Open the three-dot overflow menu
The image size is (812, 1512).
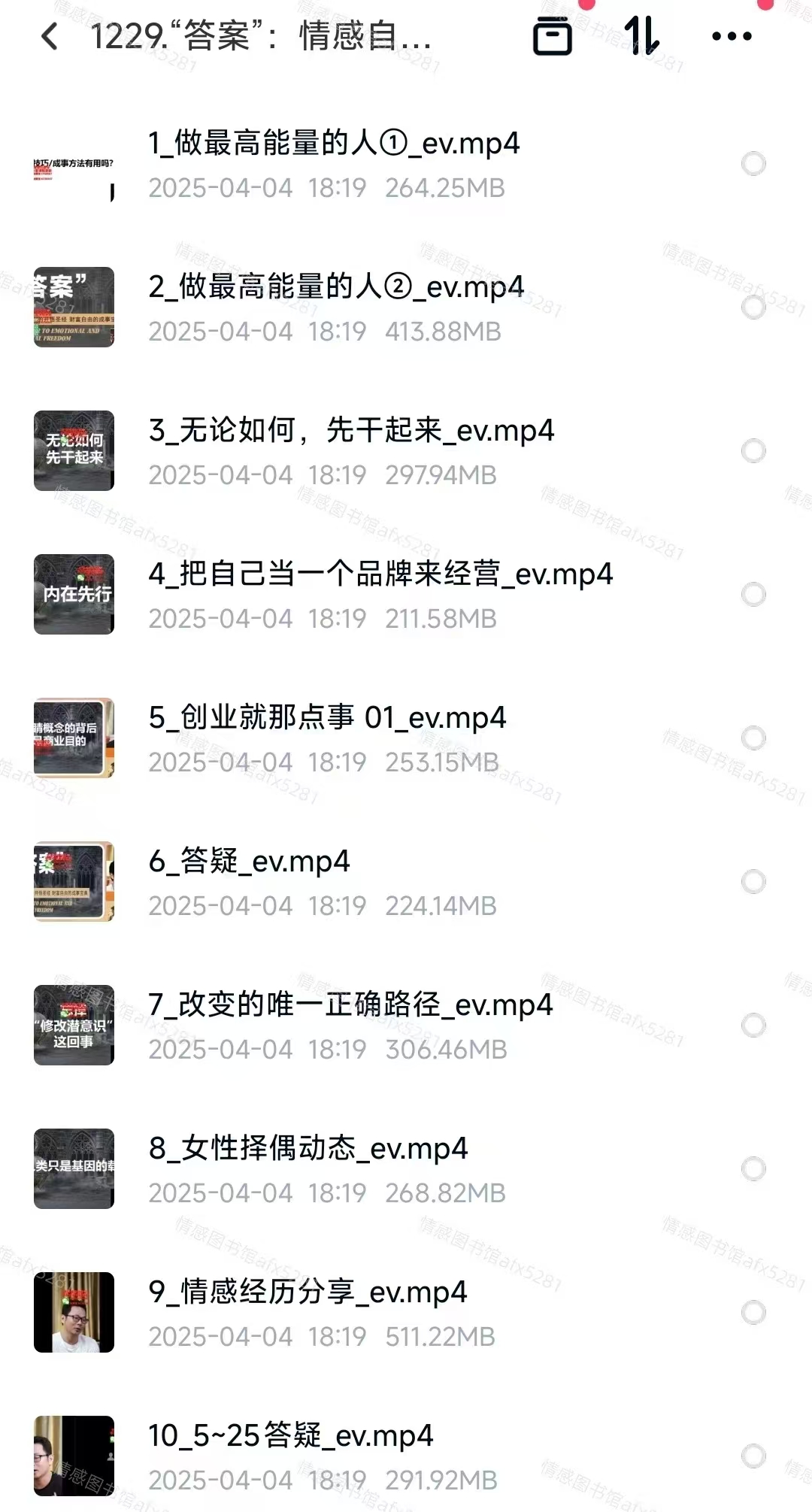[x=731, y=36]
